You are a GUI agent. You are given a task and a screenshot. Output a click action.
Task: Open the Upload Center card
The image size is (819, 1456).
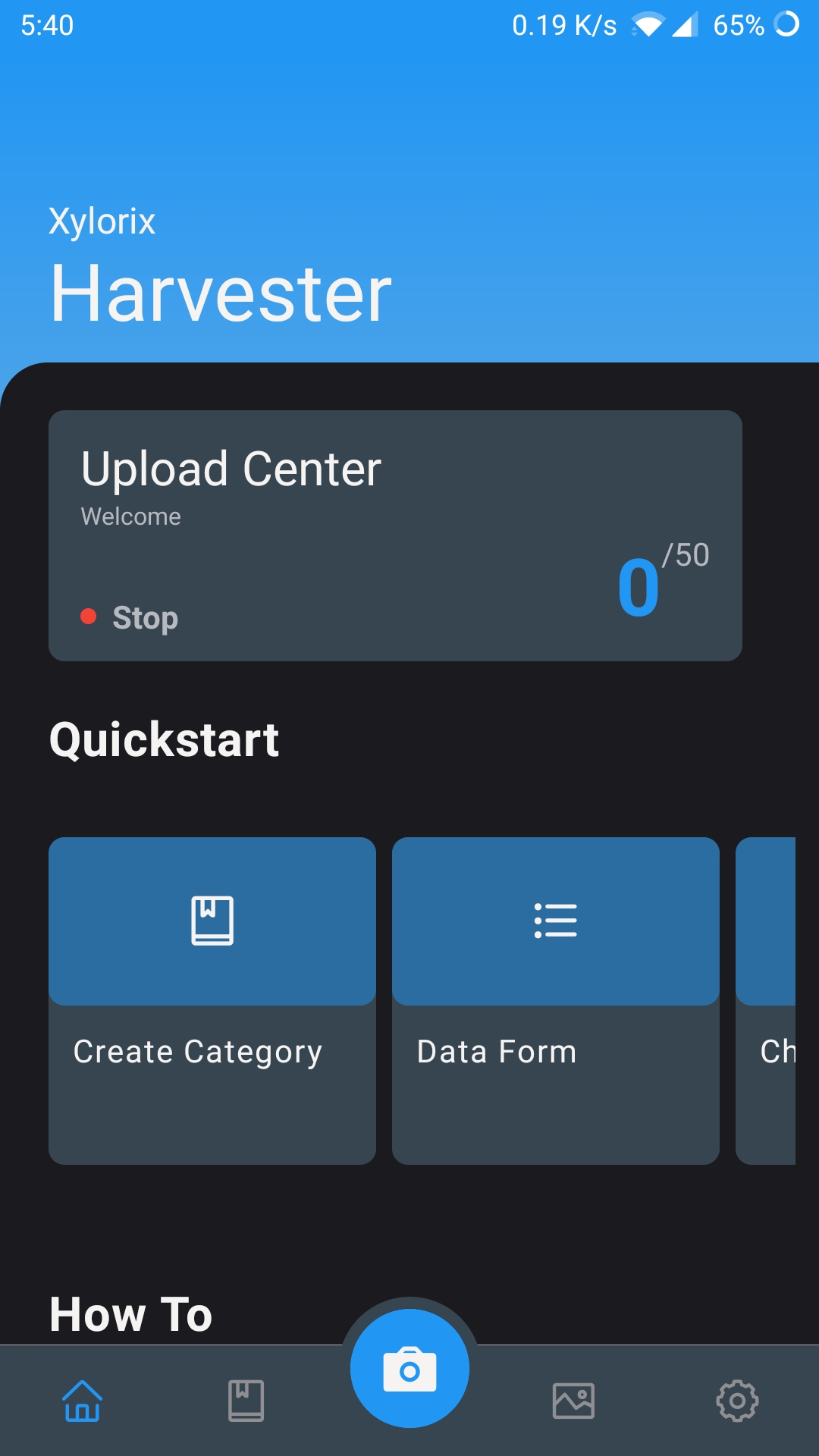click(x=395, y=535)
